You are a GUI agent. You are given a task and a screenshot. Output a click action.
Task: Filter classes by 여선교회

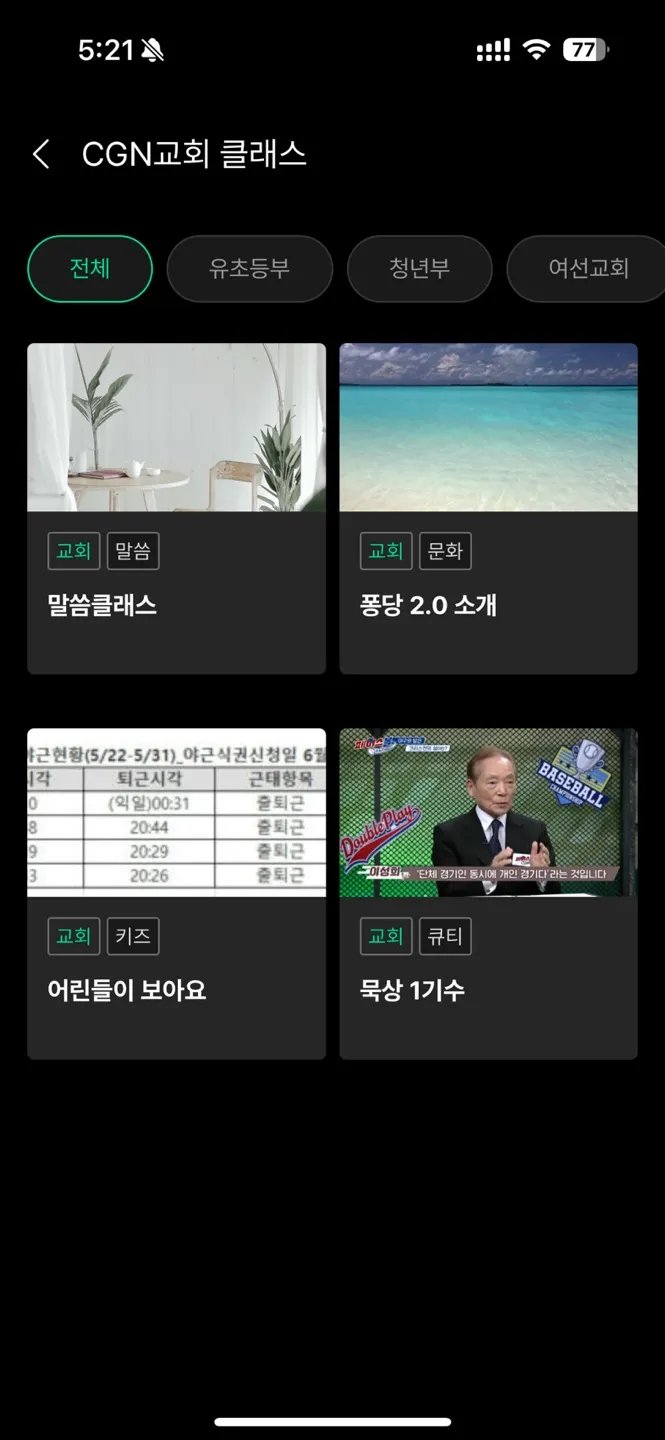pyautogui.click(x=588, y=268)
